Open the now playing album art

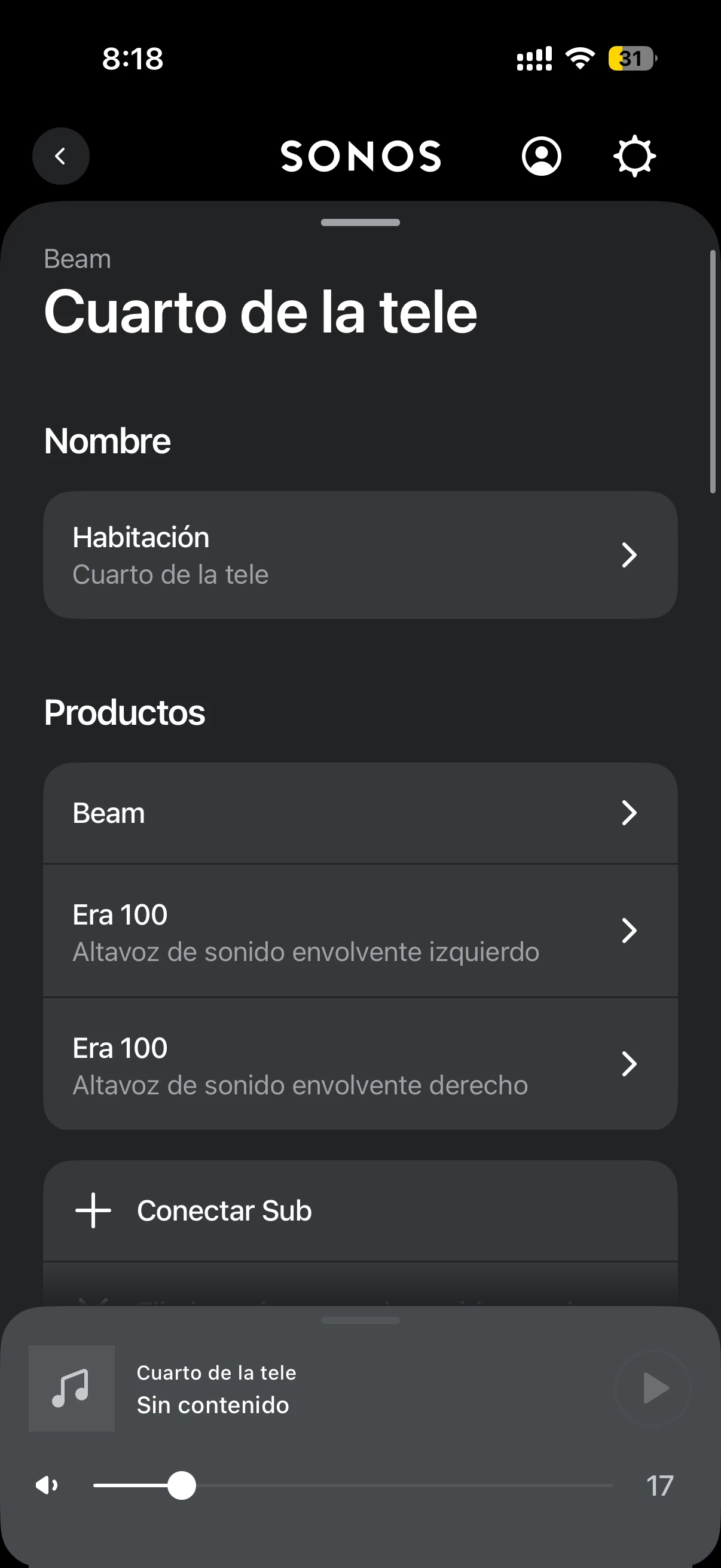pyautogui.click(x=72, y=1389)
